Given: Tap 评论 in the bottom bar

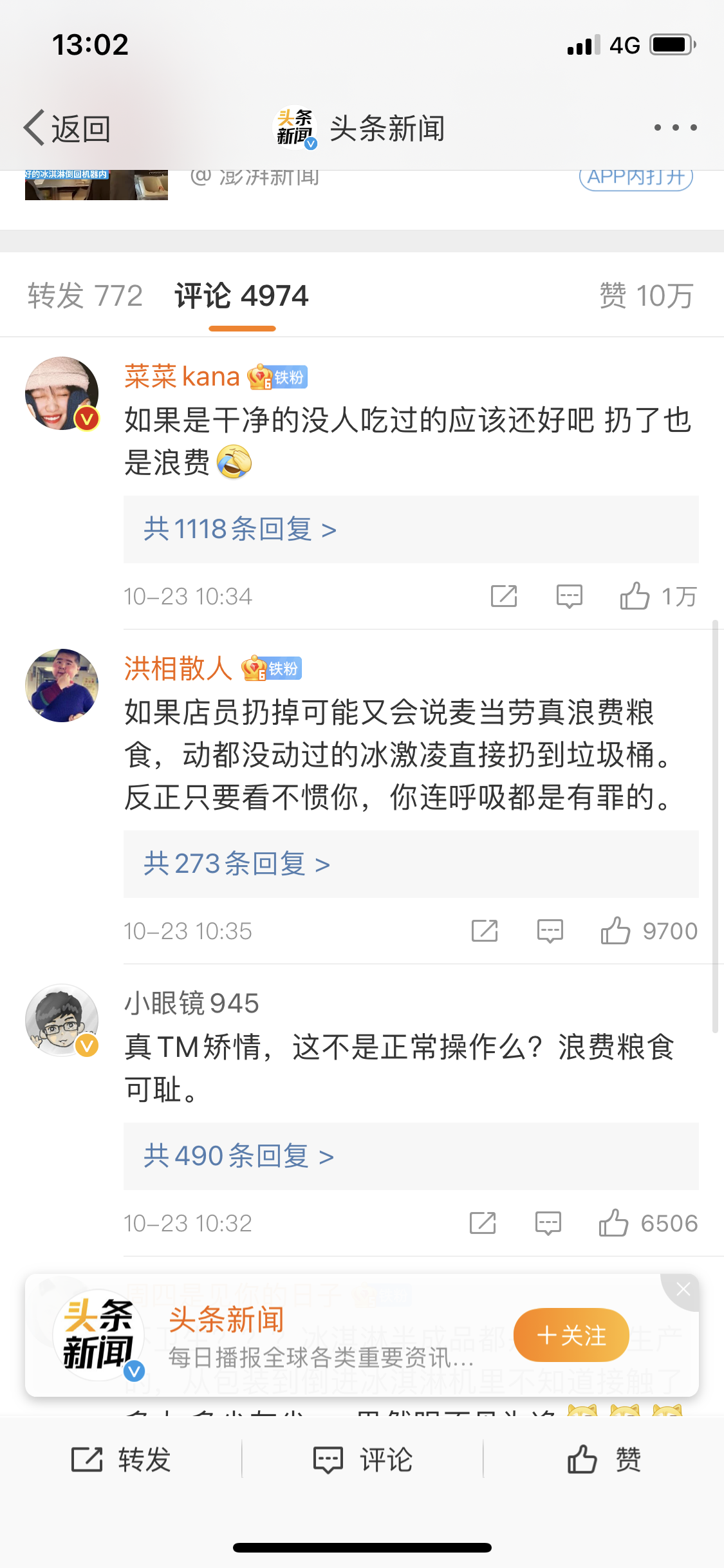Looking at the screenshot, I should 362,1459.
